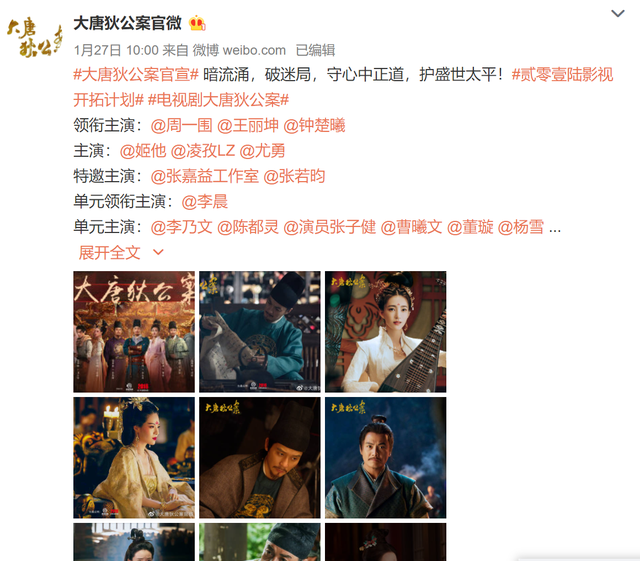Visit @李晨 profile mention
Image resolution: width=640 pixels, height=561 pixels.
point(205,202)
